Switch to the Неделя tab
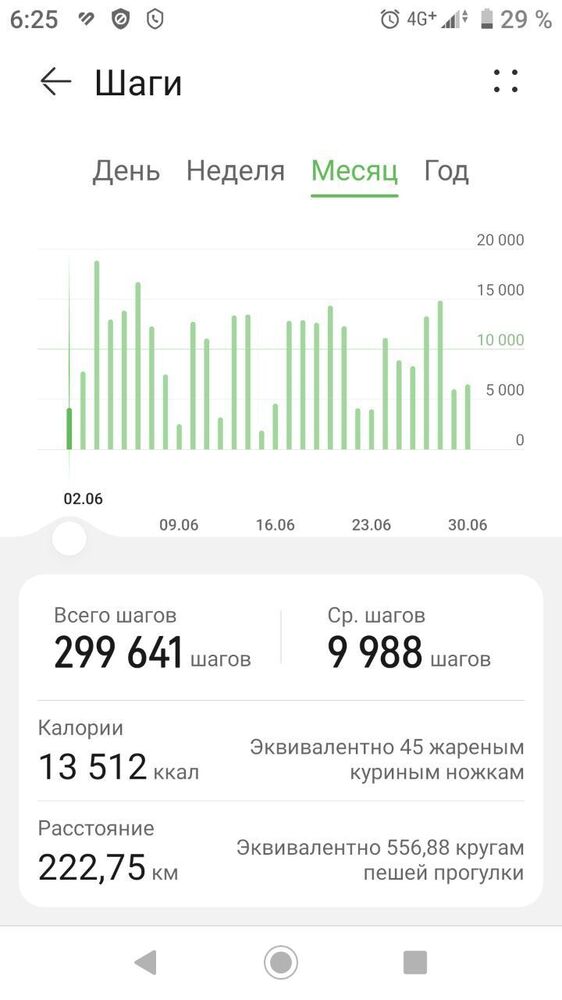562x1000 pixels. [x=235, y=171]
